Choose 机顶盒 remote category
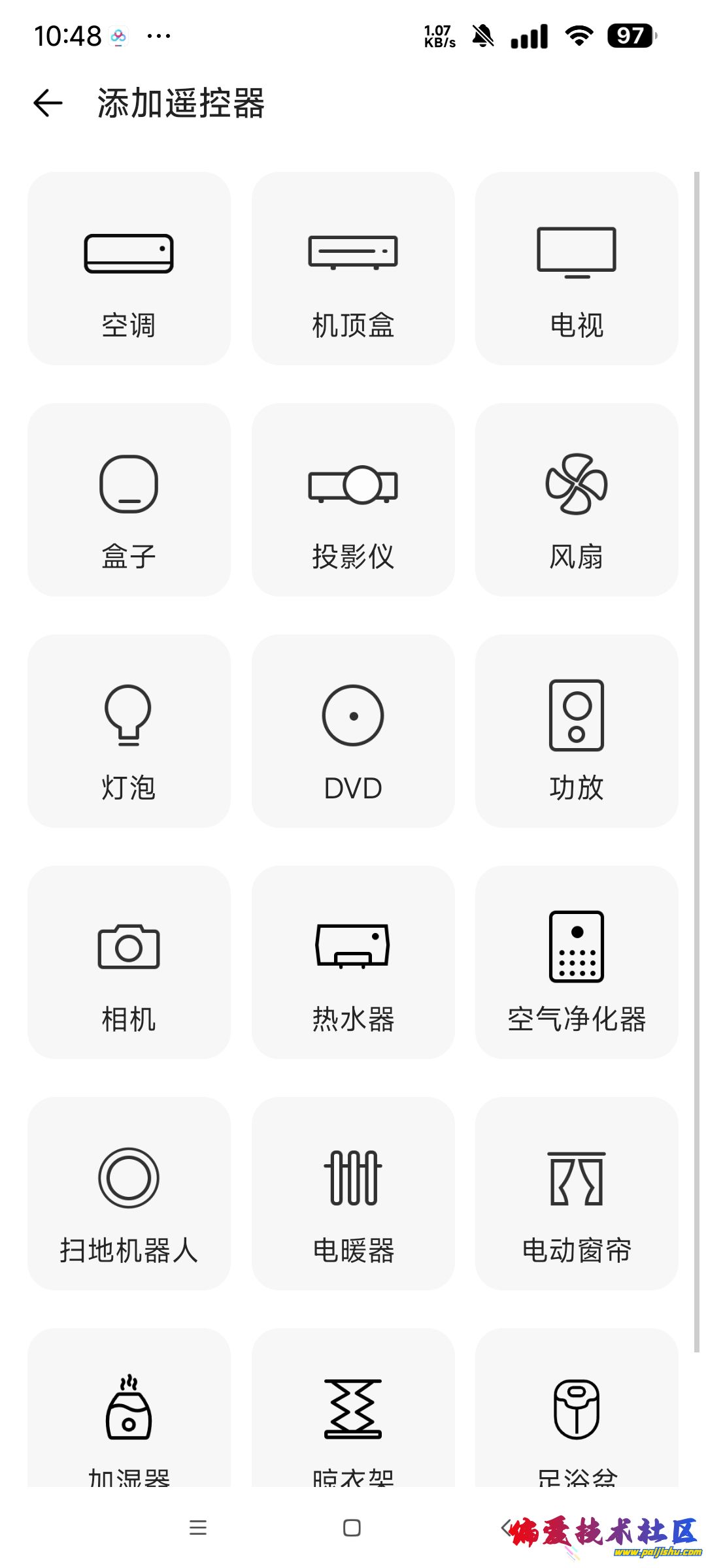 [x=353, y=269]
